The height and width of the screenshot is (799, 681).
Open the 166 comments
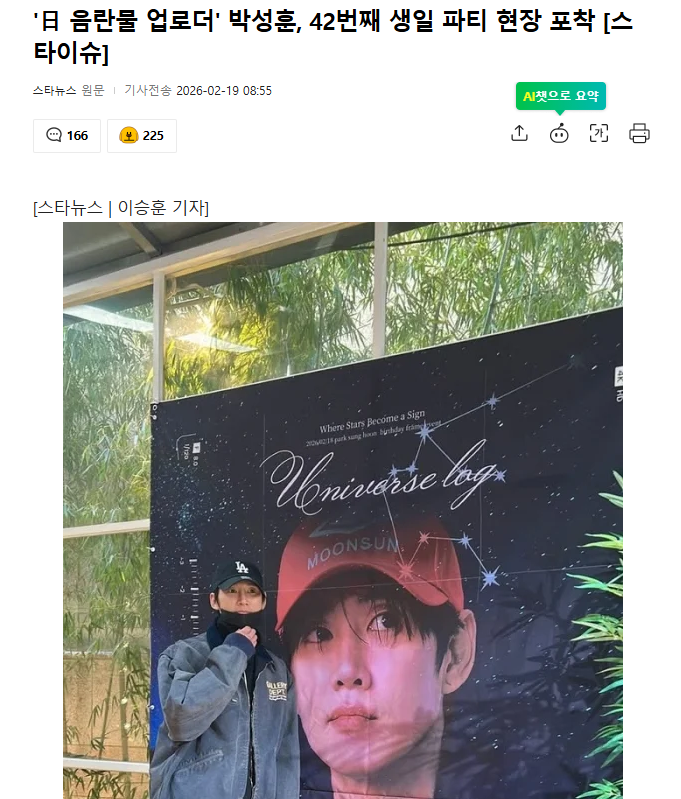click(x=67, y=136)
